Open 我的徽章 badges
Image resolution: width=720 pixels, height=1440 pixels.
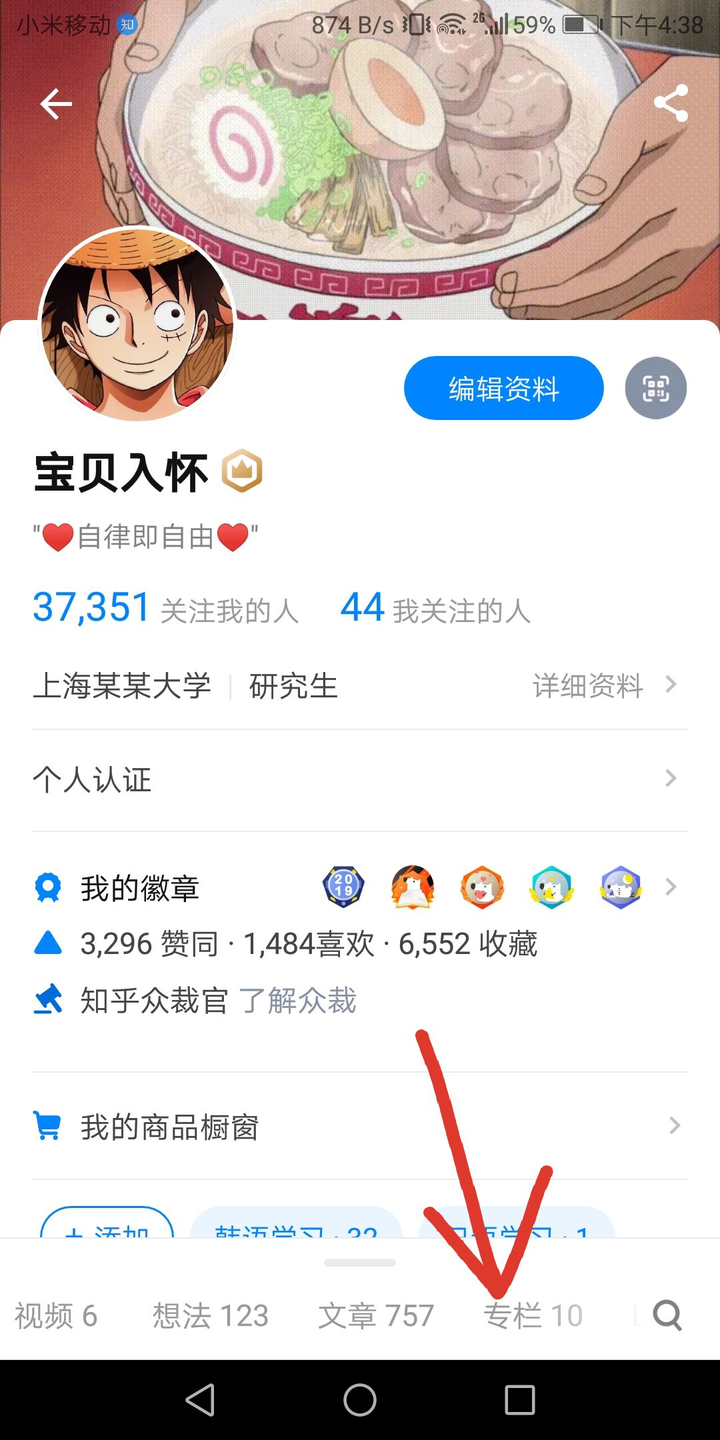[360, 888]
